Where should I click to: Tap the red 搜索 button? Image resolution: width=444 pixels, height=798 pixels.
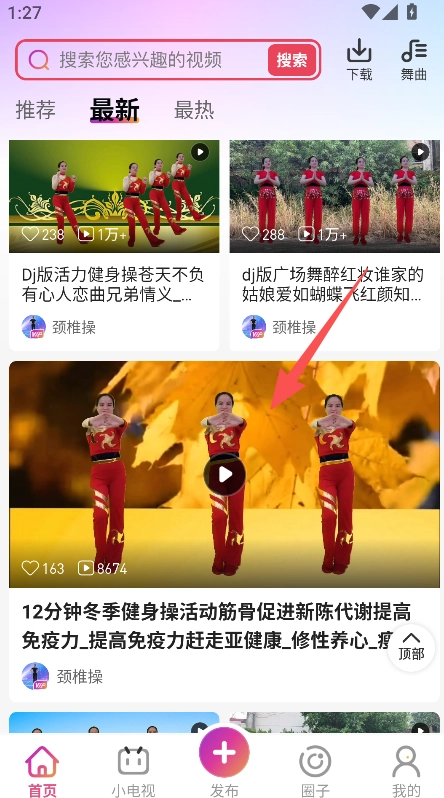[292, 60]
